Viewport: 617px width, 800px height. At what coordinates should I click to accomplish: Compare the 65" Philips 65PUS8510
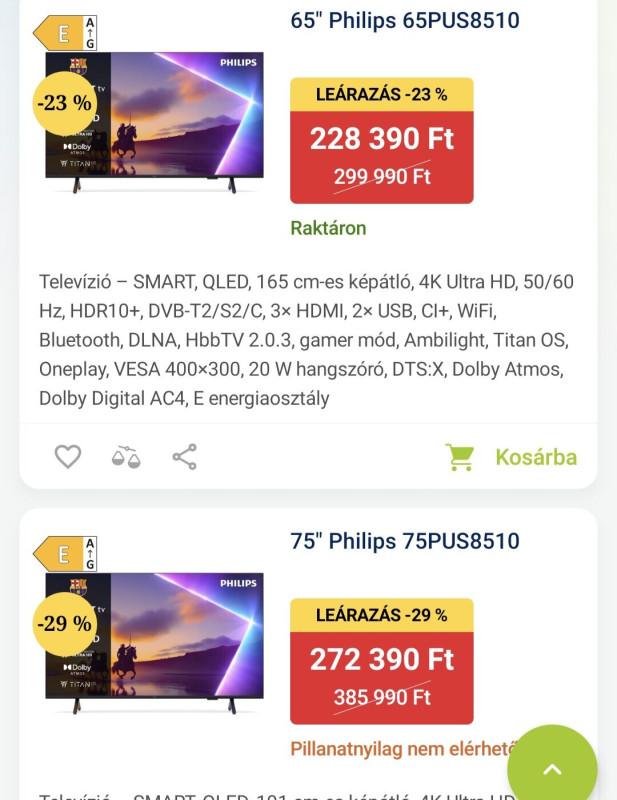click(x=126, y=457)
